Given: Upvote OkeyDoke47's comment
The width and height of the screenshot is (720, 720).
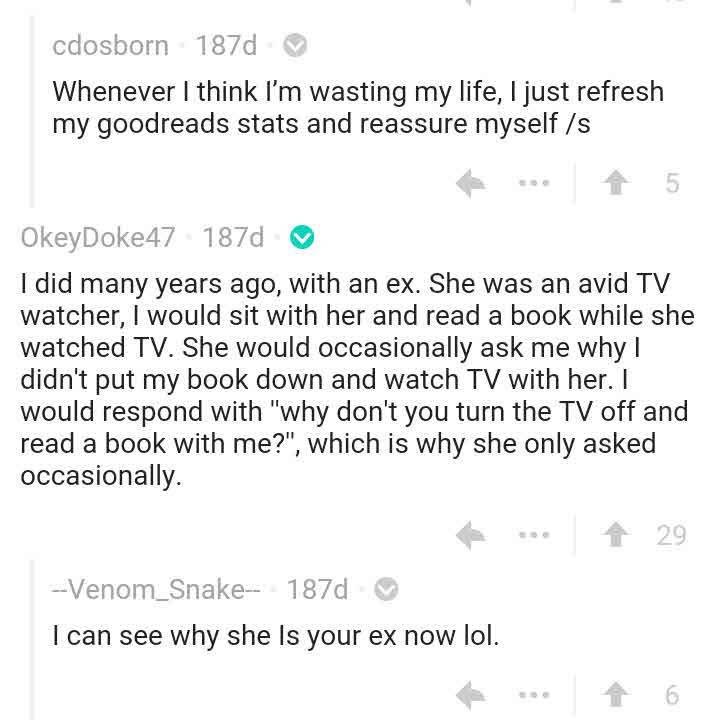Looking at the screenshot, I should point(615,536).
